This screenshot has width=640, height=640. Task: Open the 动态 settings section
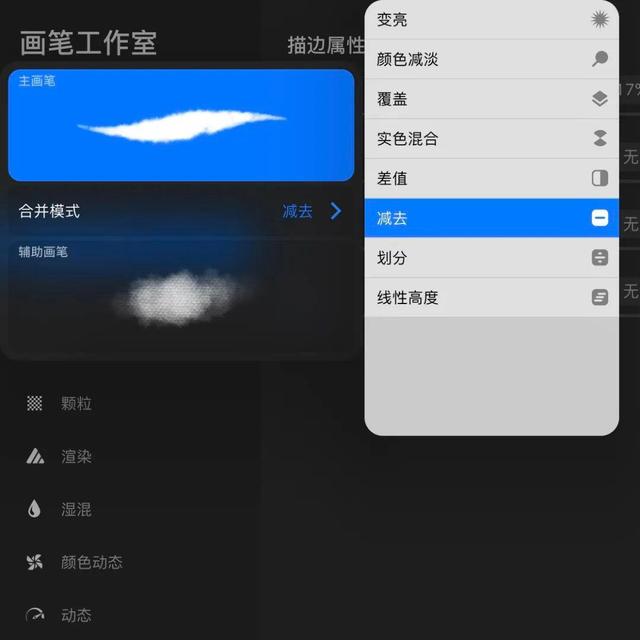75,615
